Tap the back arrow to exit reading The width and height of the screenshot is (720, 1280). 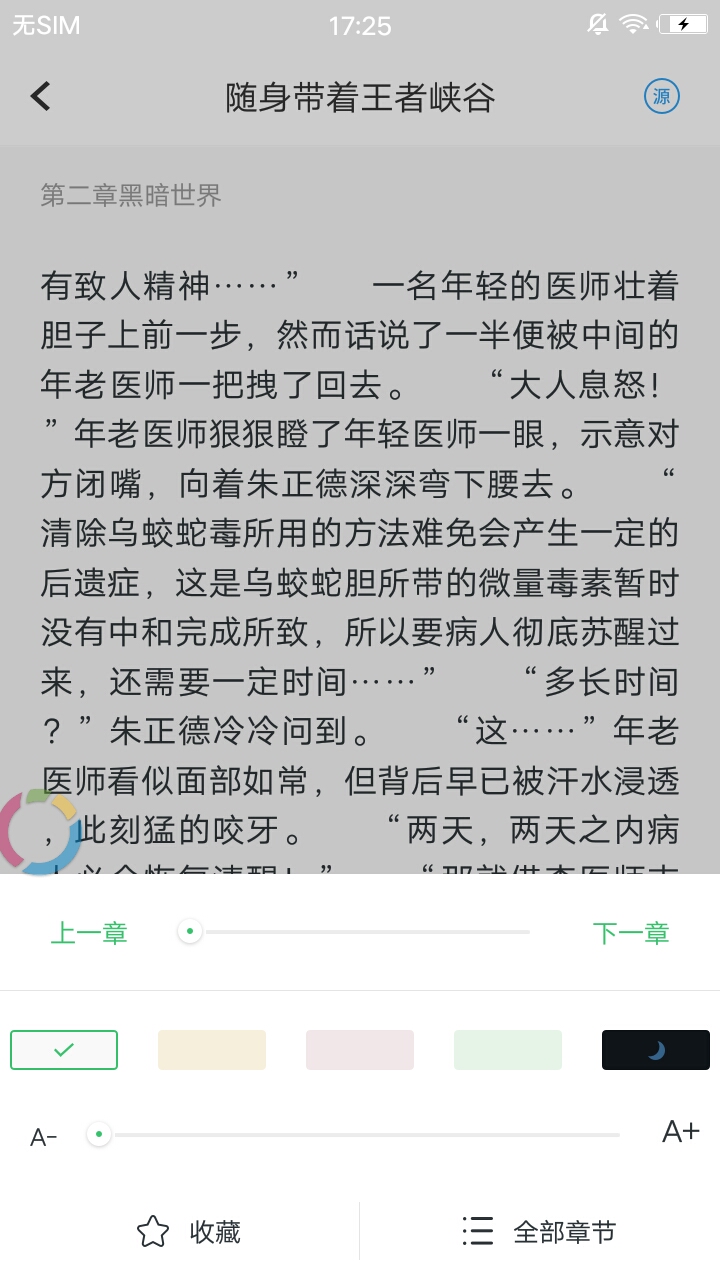coord(40,95)
